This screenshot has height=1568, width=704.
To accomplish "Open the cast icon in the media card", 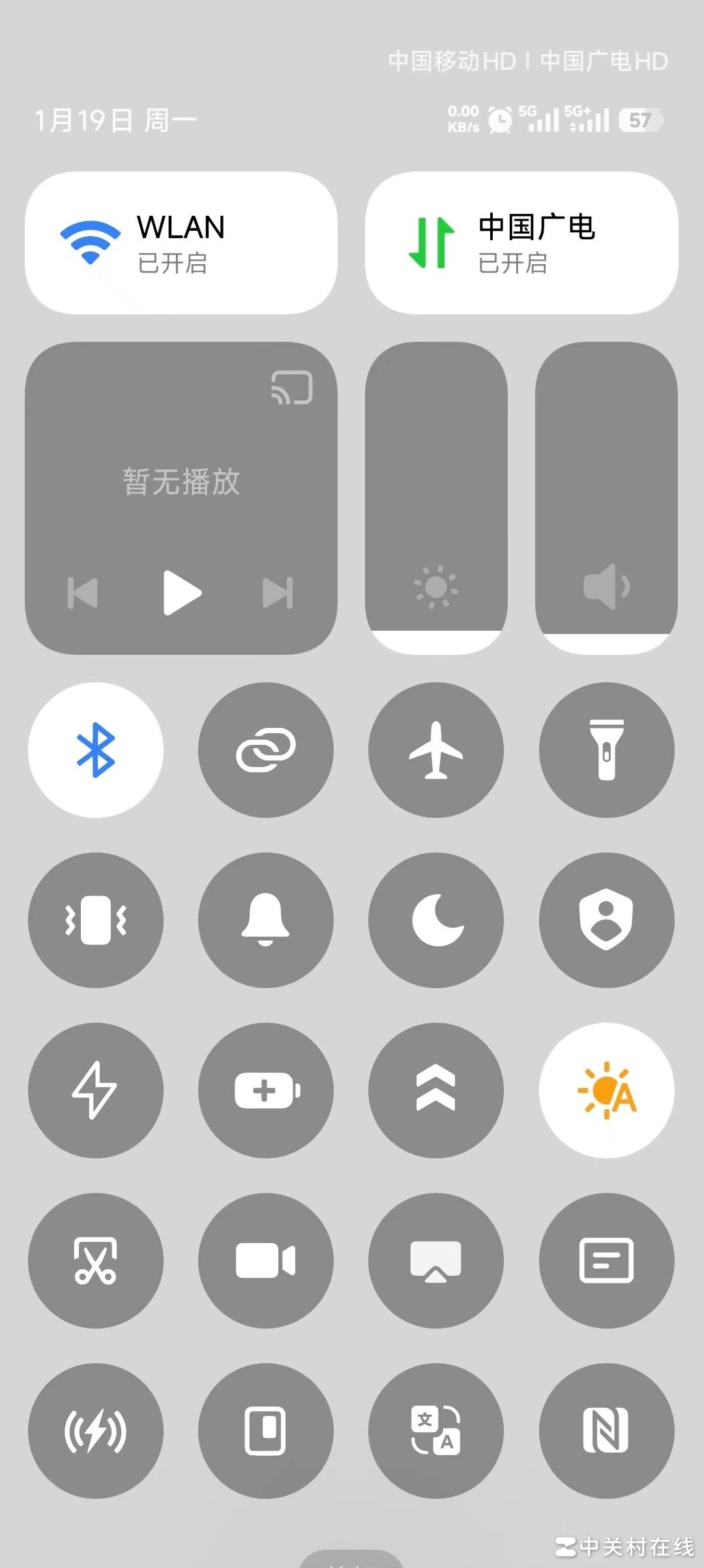I will [292, 387].
